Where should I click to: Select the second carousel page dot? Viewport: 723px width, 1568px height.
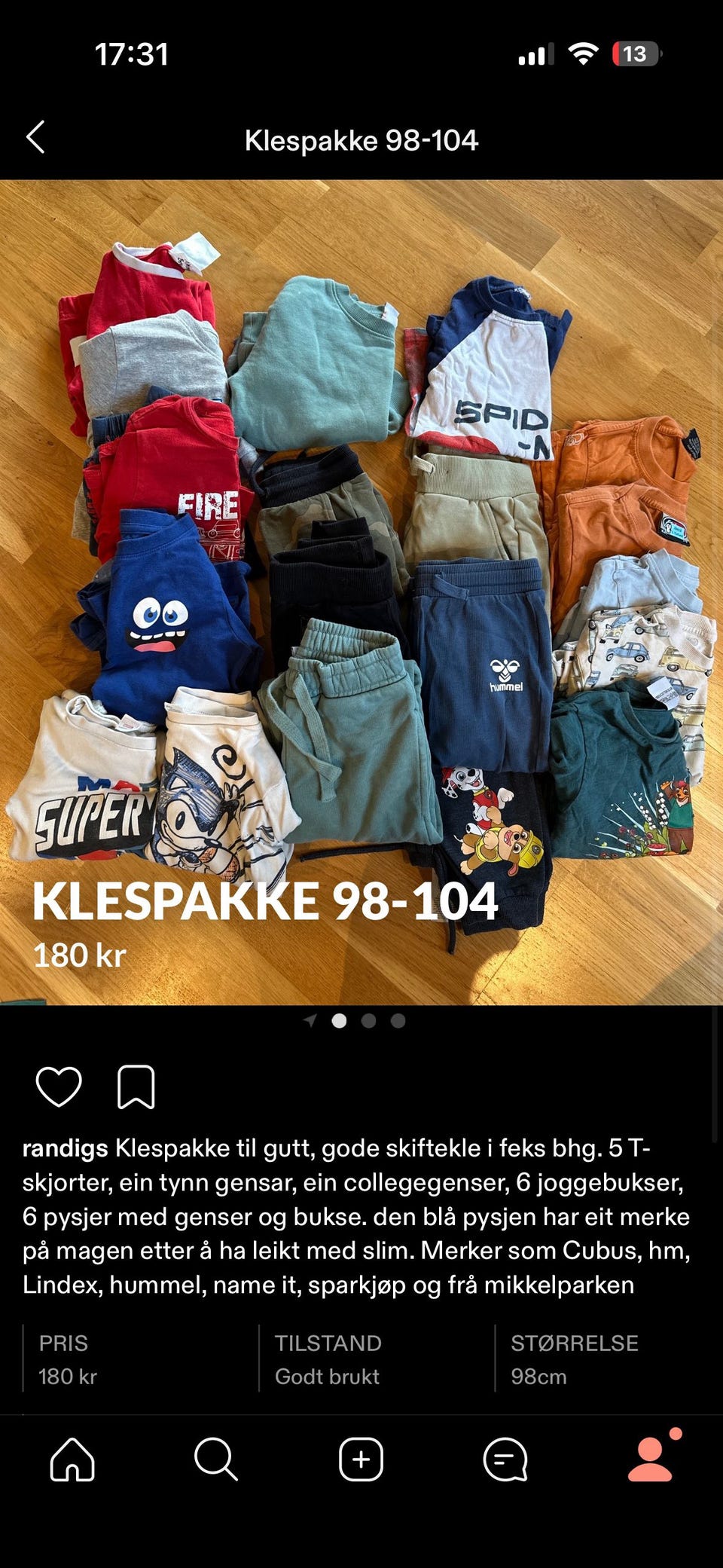pyautogui.click(x=368, y=1020)
